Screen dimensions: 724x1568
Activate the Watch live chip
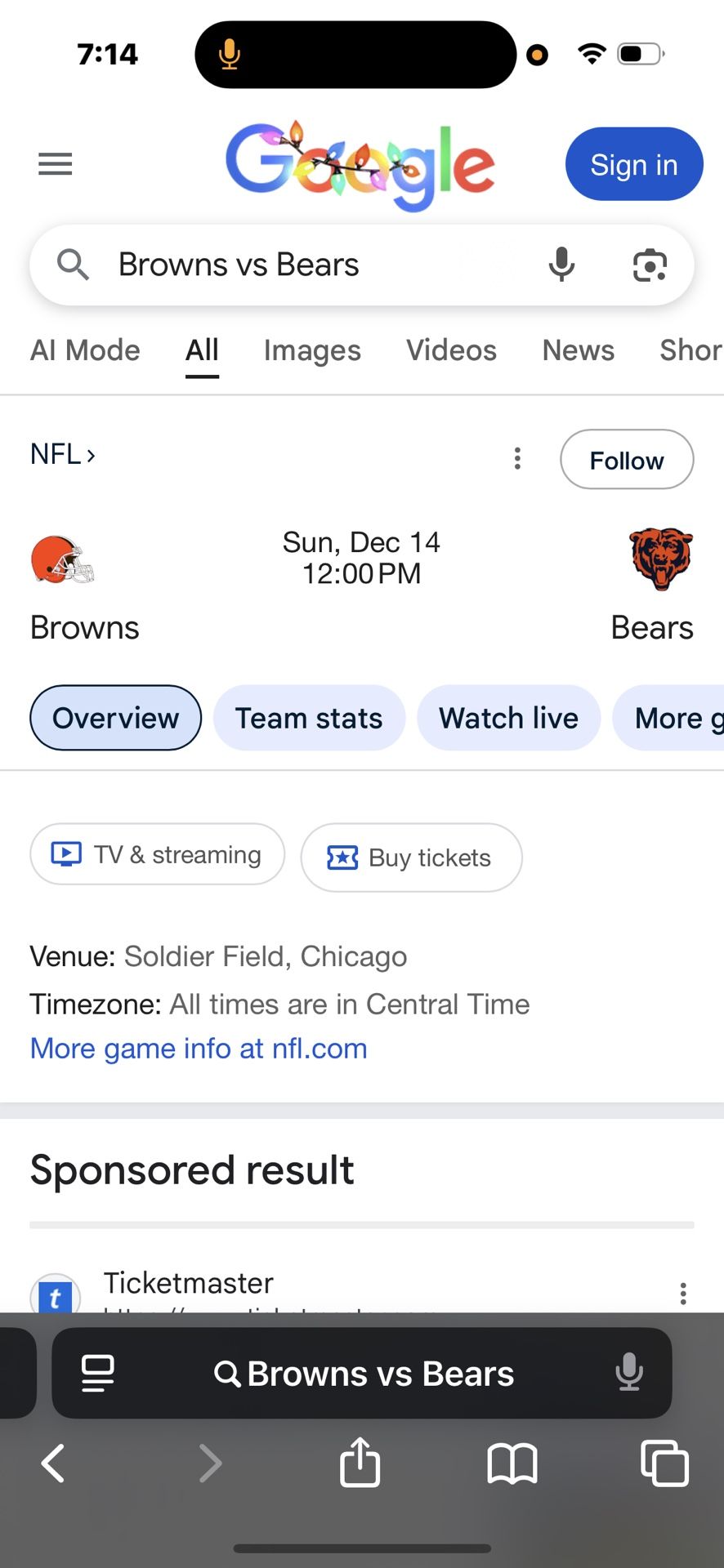coord(507,718)
